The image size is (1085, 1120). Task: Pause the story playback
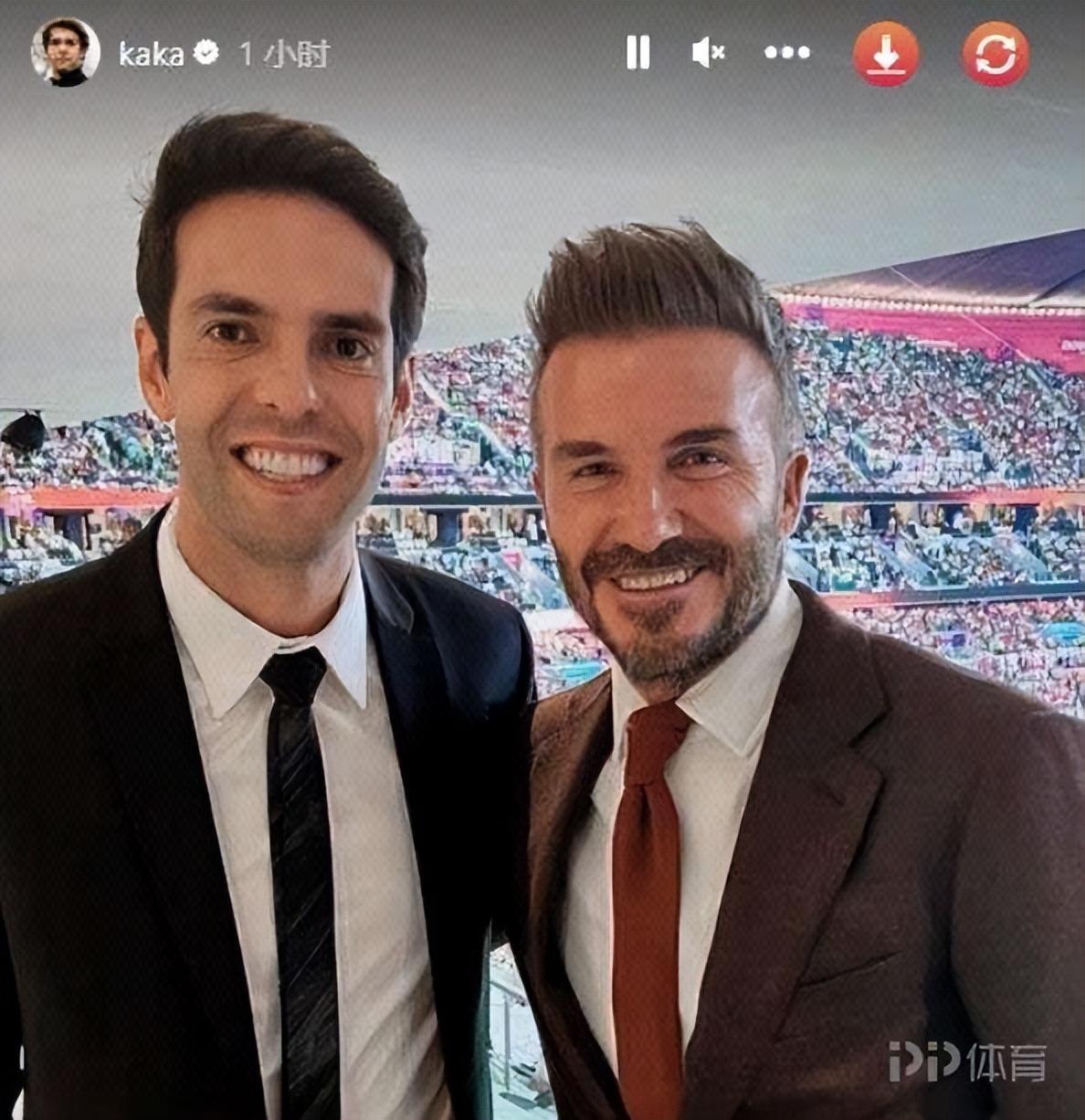point(637,53)
